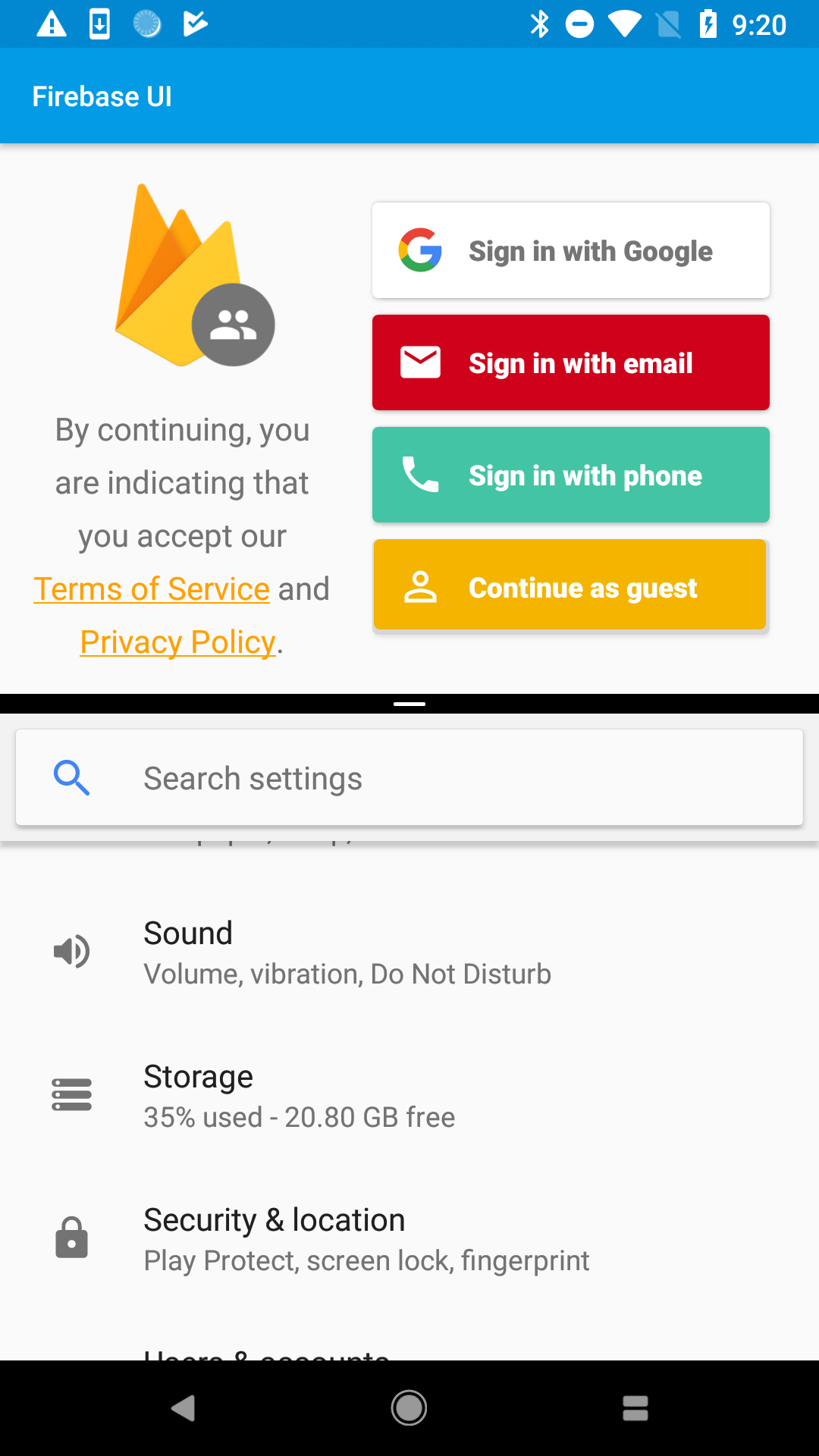819x1456 pixels.
Task: Select Sign in with phone
Action: click(x=570, y=475)
